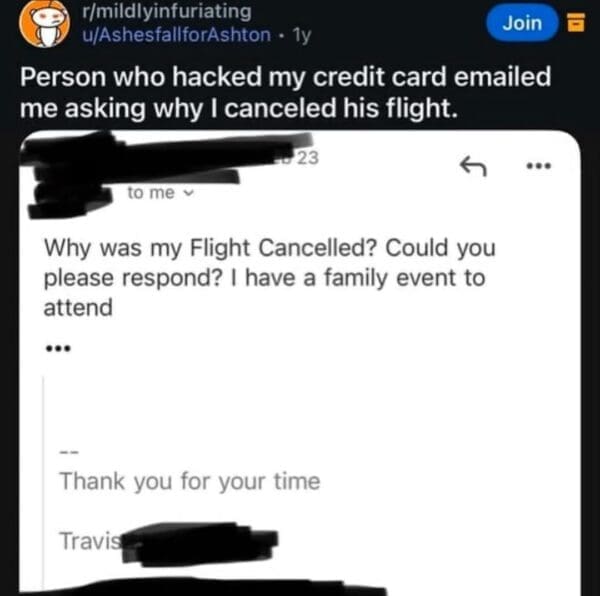Open the r/mildlyinfuriating subreddit page

pos(169,12)
